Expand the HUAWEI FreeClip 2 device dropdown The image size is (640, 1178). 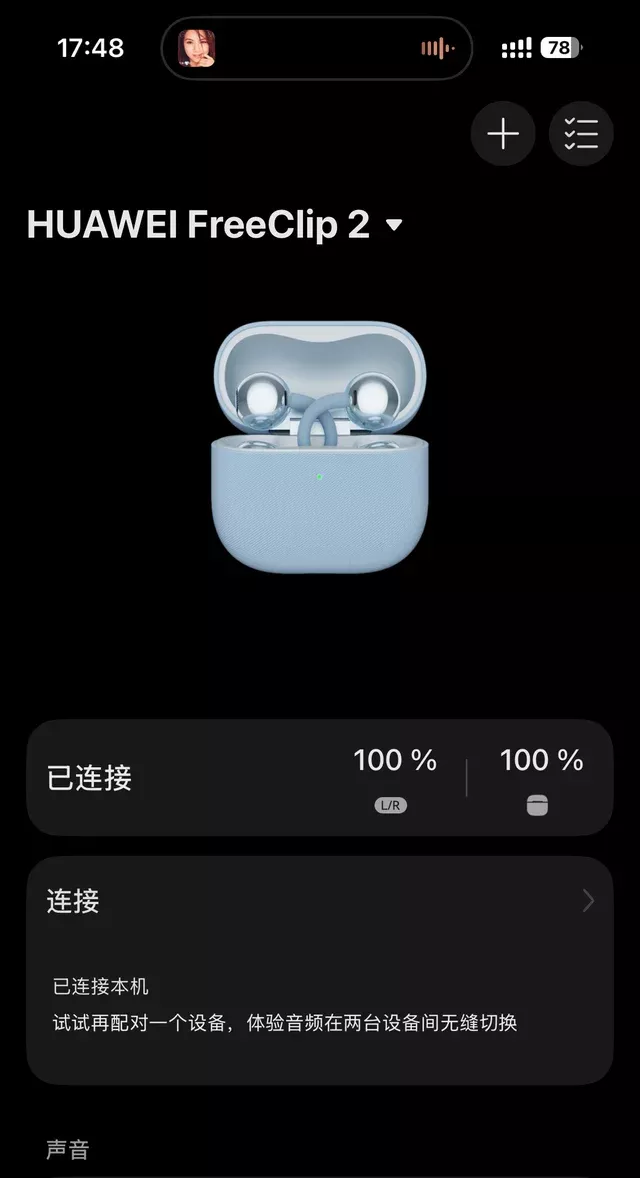[x=394, y=225]
